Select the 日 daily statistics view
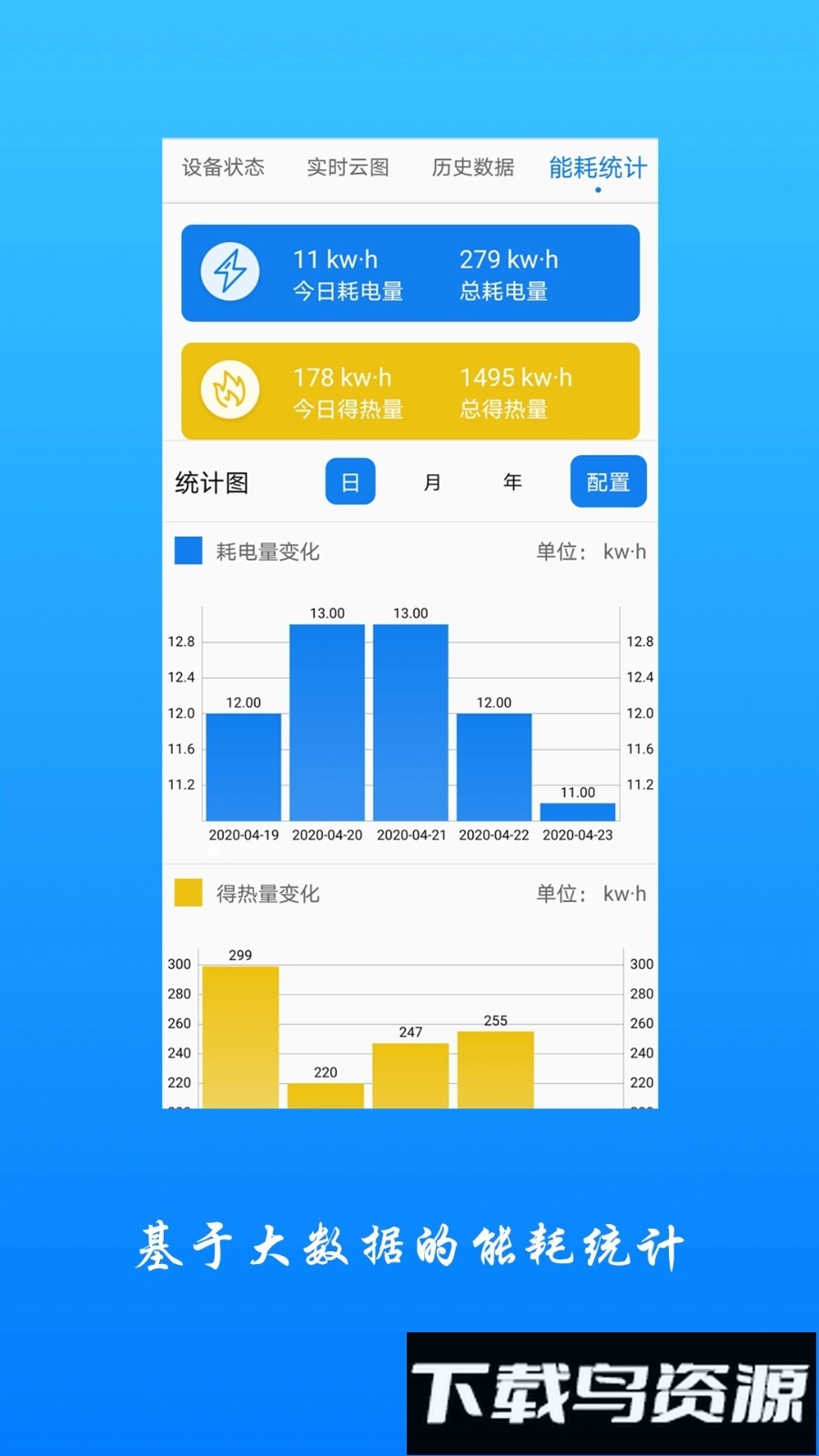This screenshot has width=819, height=1456. 350,481
